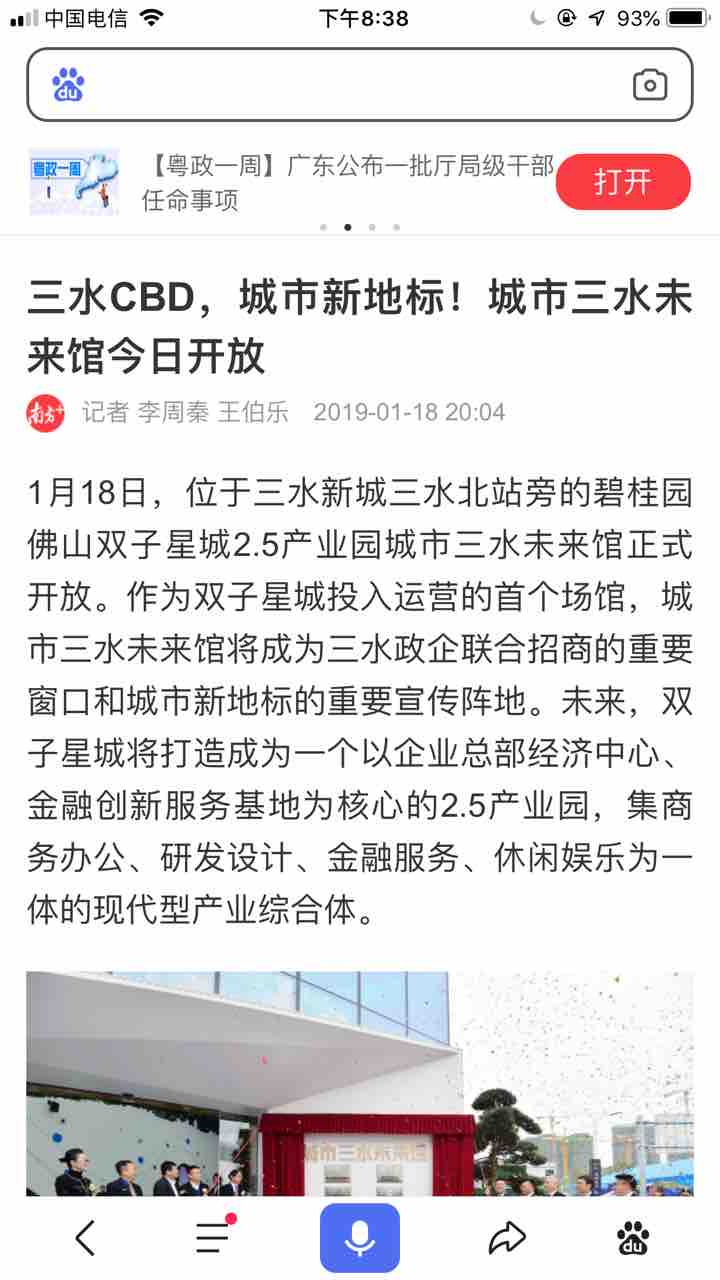This screenshot has width=720, height=1280.
Task: Open the 南方+ publisher avatar
Action: tap(45, 412)
